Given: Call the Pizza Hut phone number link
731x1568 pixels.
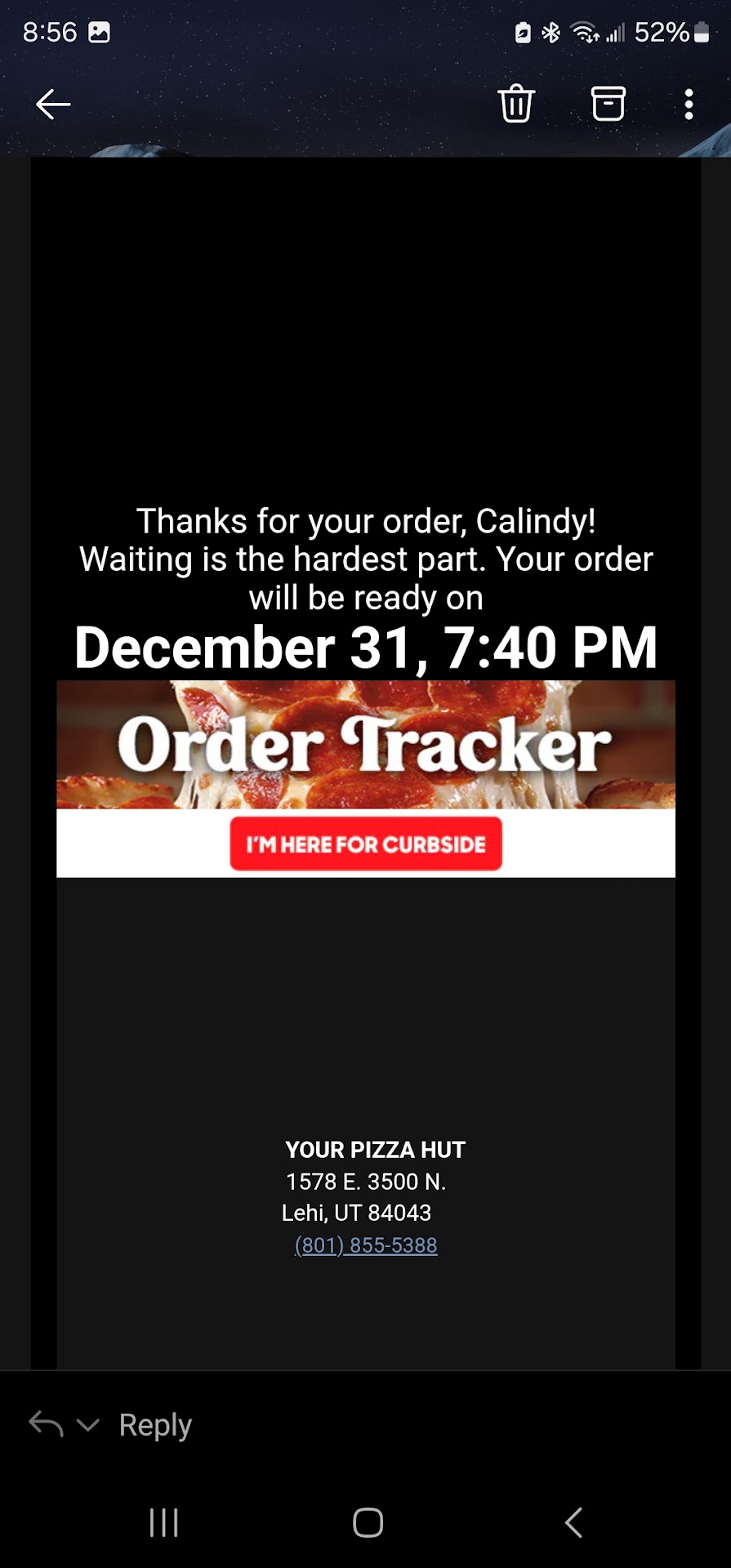Looking at the screenshot, I should 366,1245.
